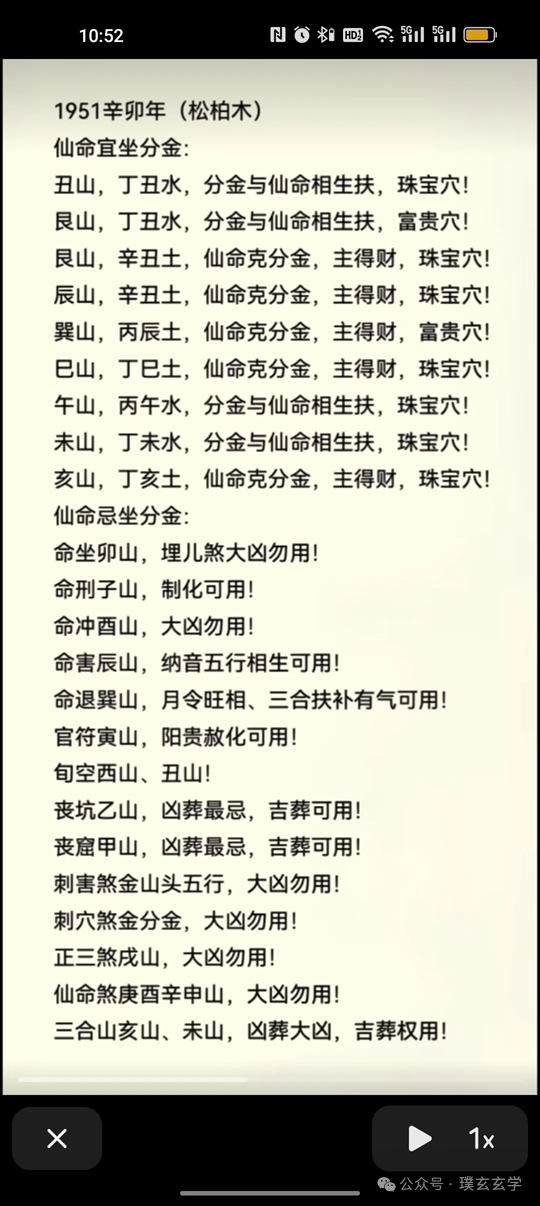Play the video
Screen dimensions: 540x1206
point(420,1138)
